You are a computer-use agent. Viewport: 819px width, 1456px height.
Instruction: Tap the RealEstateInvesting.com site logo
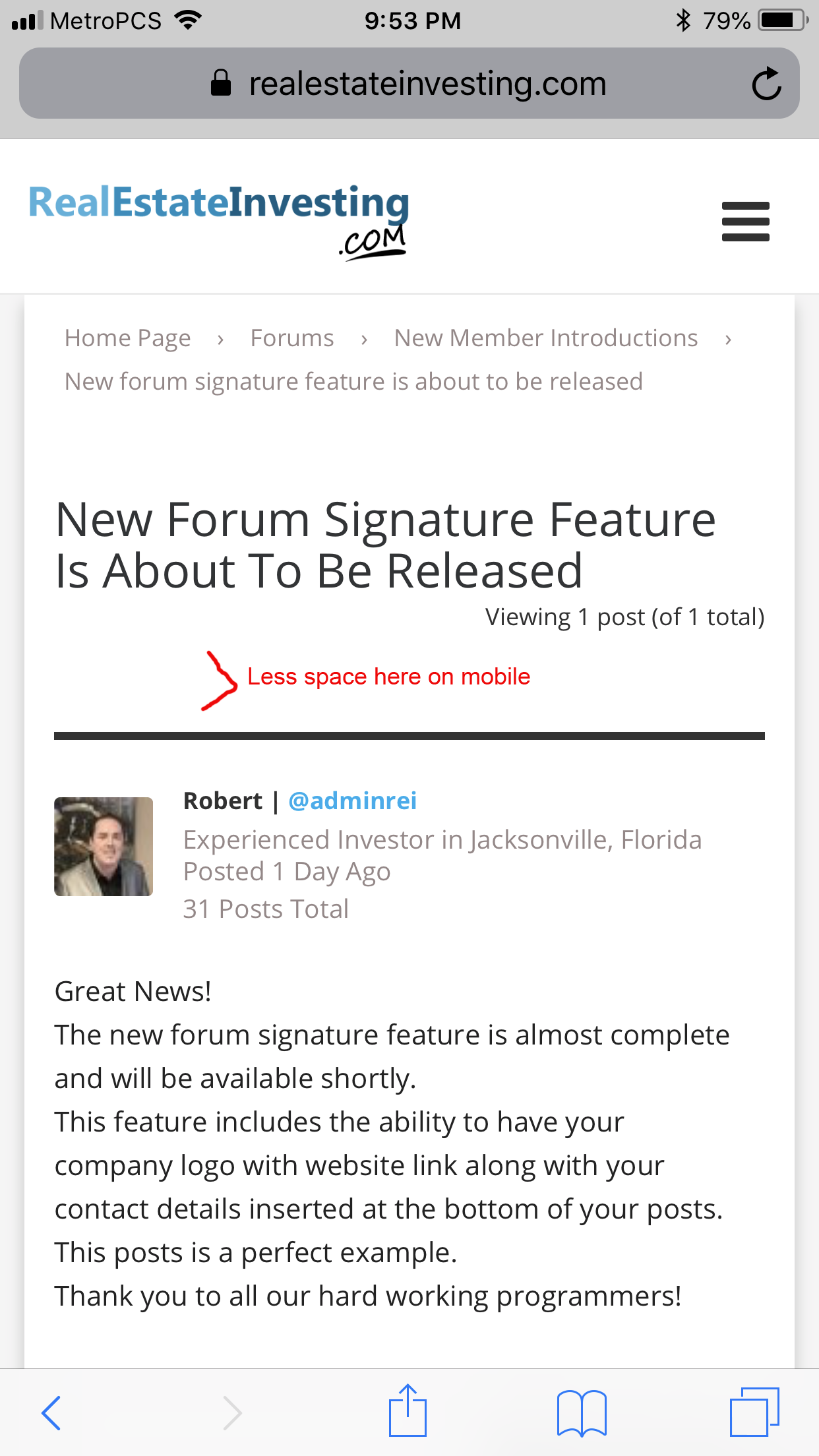pos(219,222)
